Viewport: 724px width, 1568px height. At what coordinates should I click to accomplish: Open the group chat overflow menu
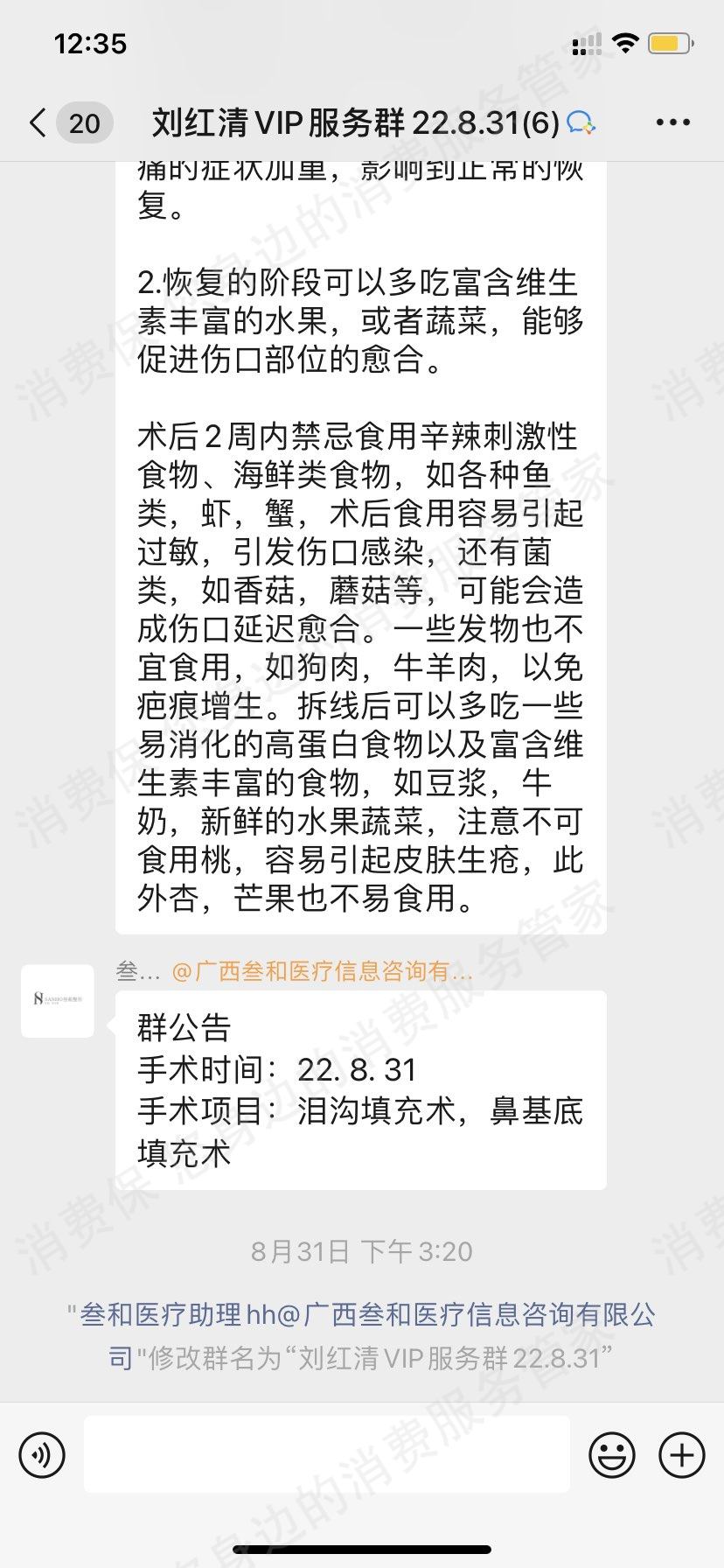[672, 123]
